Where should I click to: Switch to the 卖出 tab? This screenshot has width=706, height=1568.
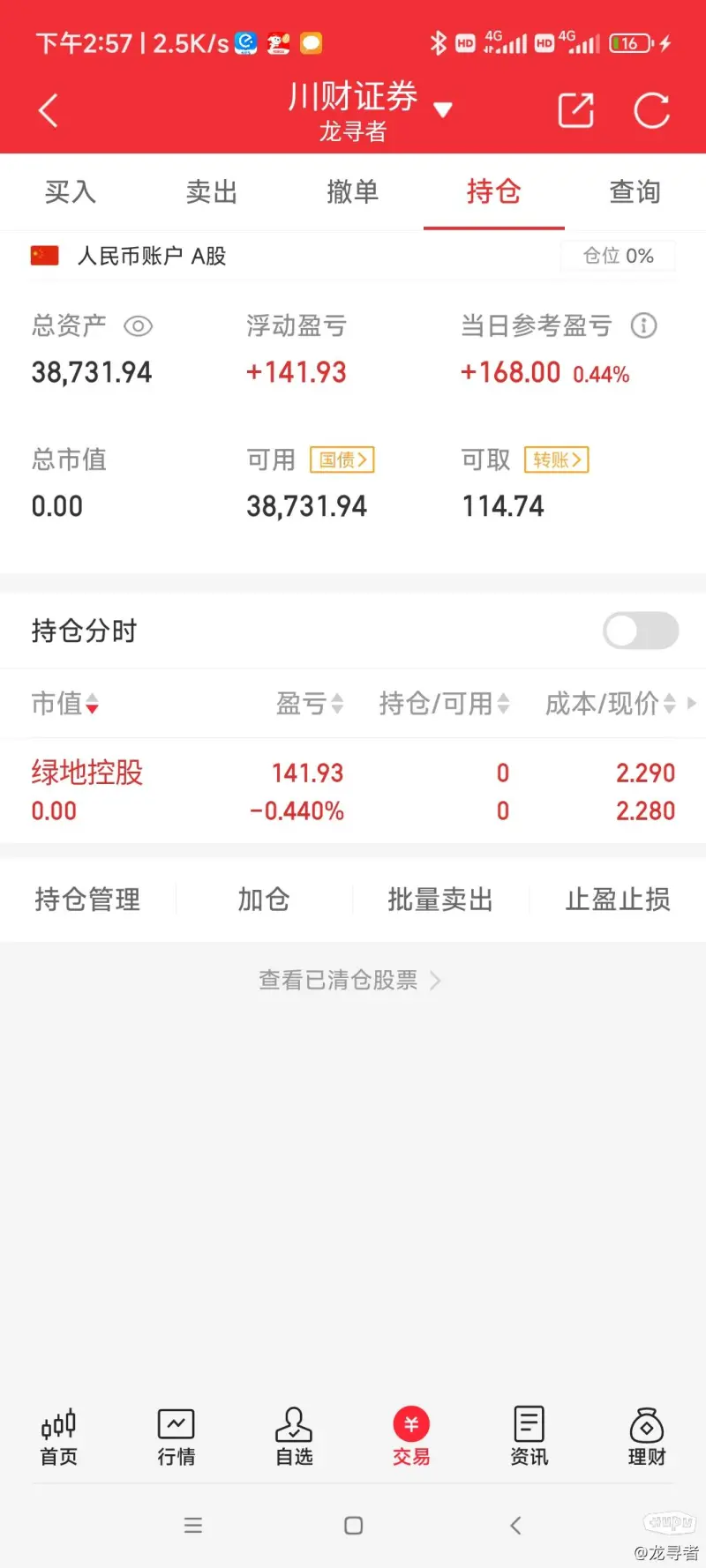coord(212,191)
